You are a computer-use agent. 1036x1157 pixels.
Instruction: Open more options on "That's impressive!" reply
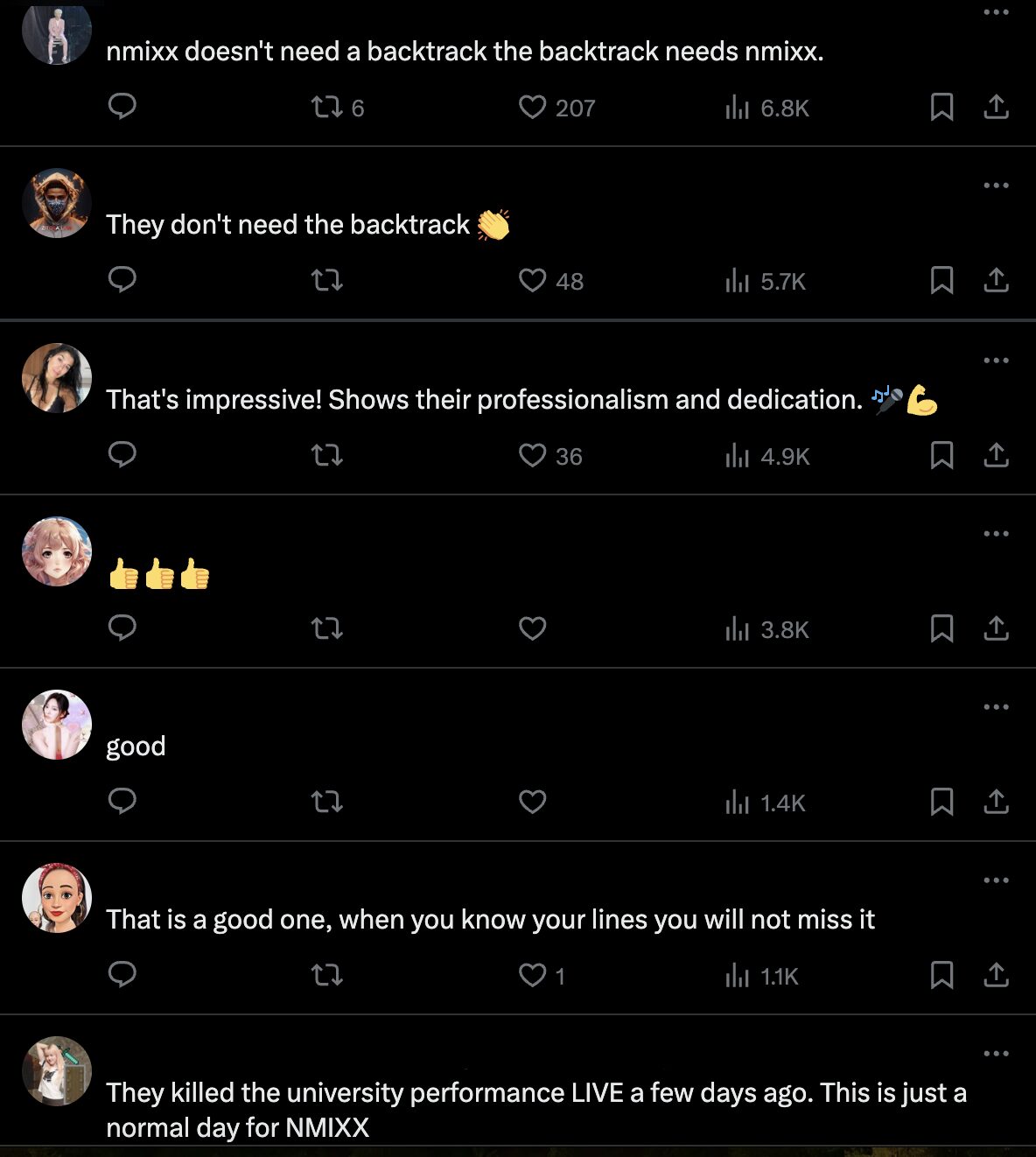996,361
